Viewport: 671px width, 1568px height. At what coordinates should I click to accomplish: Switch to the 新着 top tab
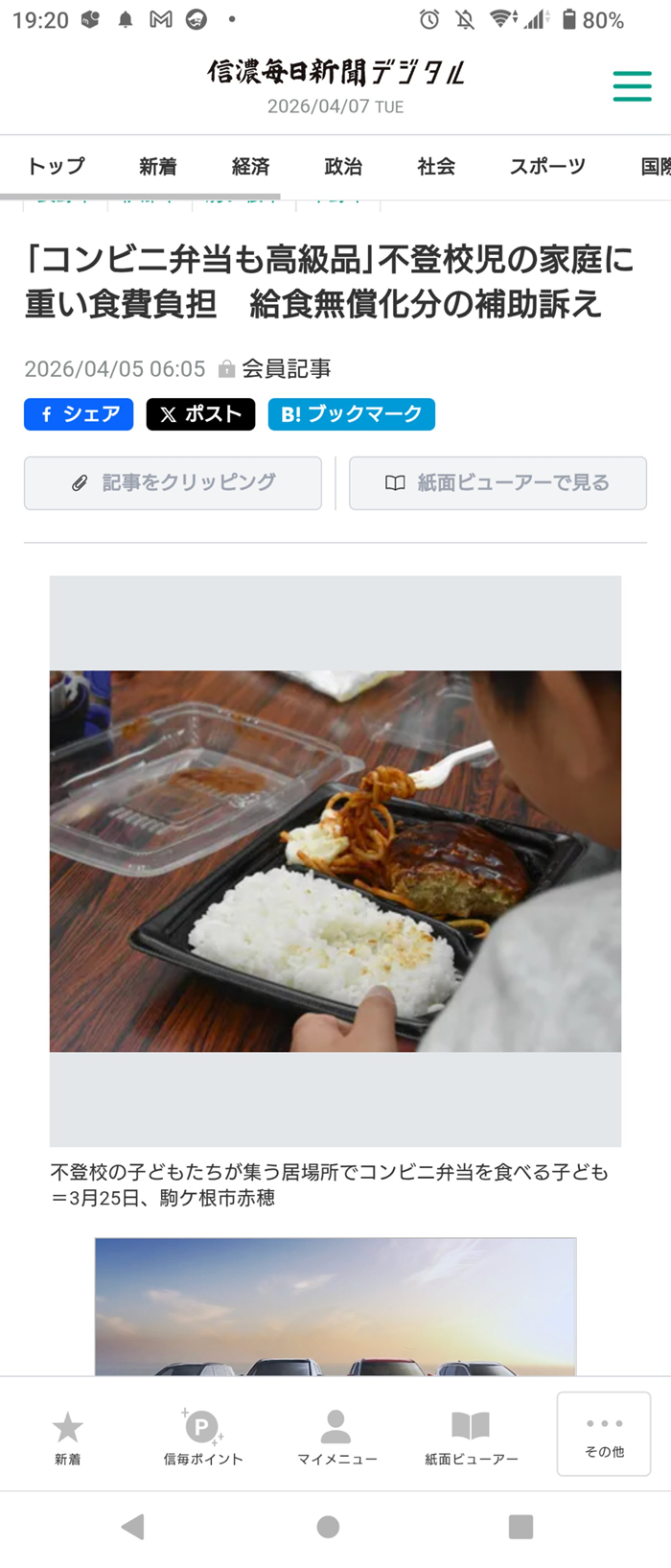click(157, 167)
